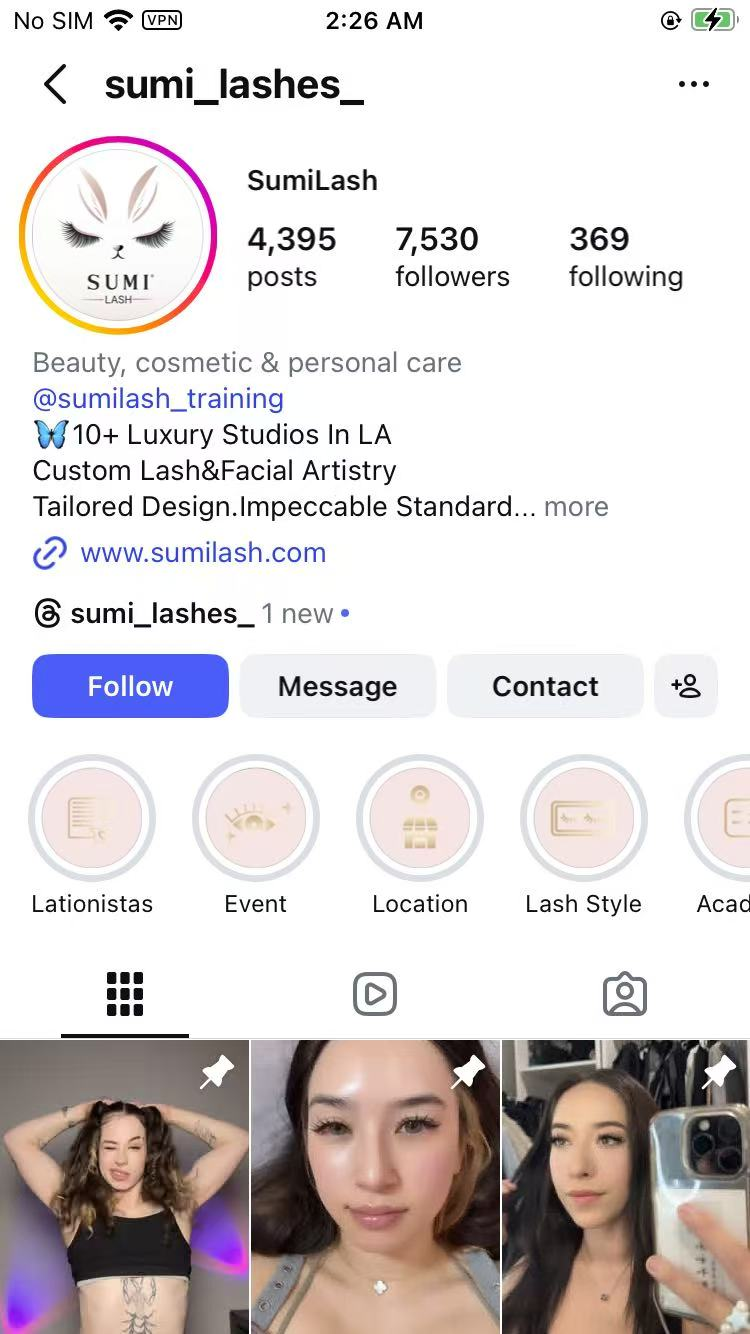Screen dimensions: 750x1334
Task: Open the 369 following list
Action: click(625, 256)
